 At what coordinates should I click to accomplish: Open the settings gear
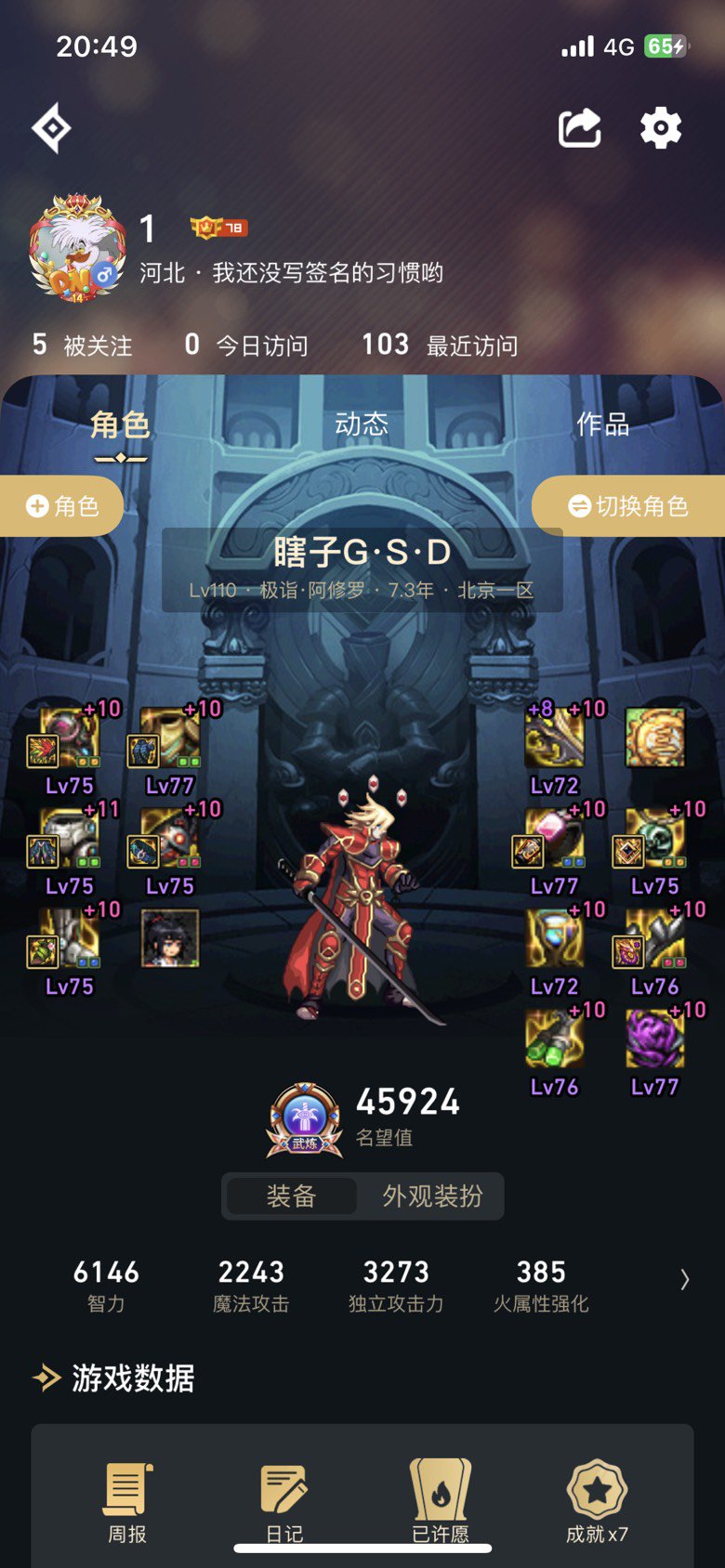(x=661, y=128)
